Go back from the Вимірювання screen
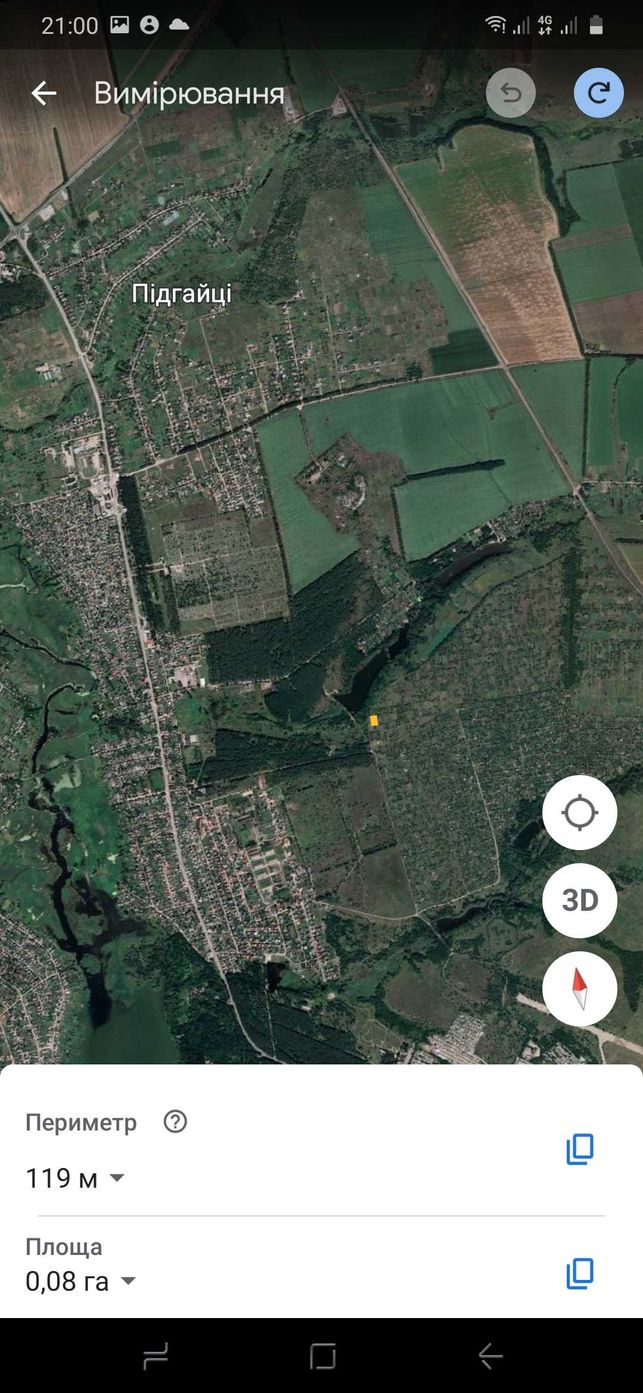Image resolution: width=643 pixels, height=1393 pixels. click(x=44, y=94)
